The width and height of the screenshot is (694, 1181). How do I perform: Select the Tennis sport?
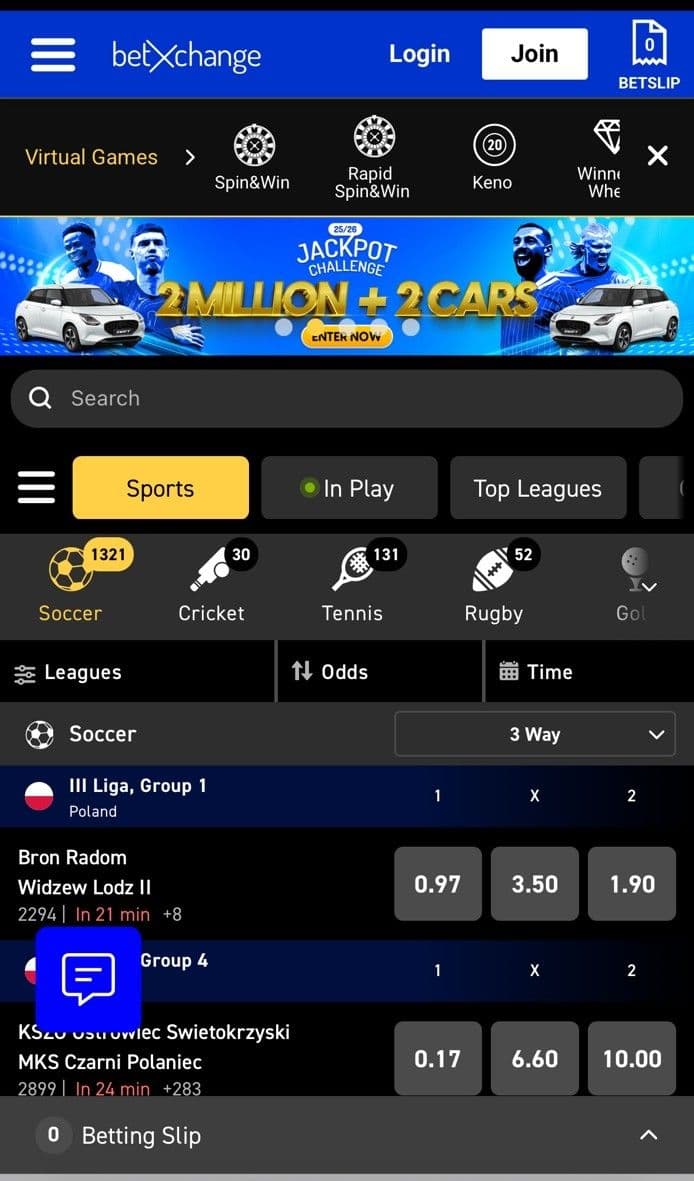point(353,585)
